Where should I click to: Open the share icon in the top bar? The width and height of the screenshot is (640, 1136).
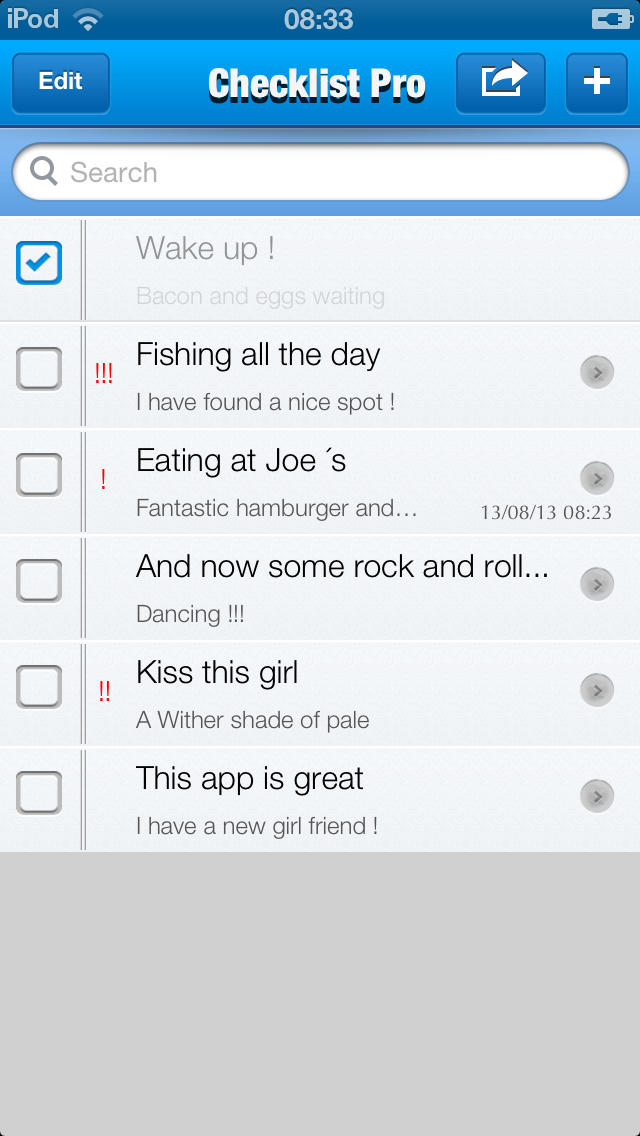tap(501, 83)
